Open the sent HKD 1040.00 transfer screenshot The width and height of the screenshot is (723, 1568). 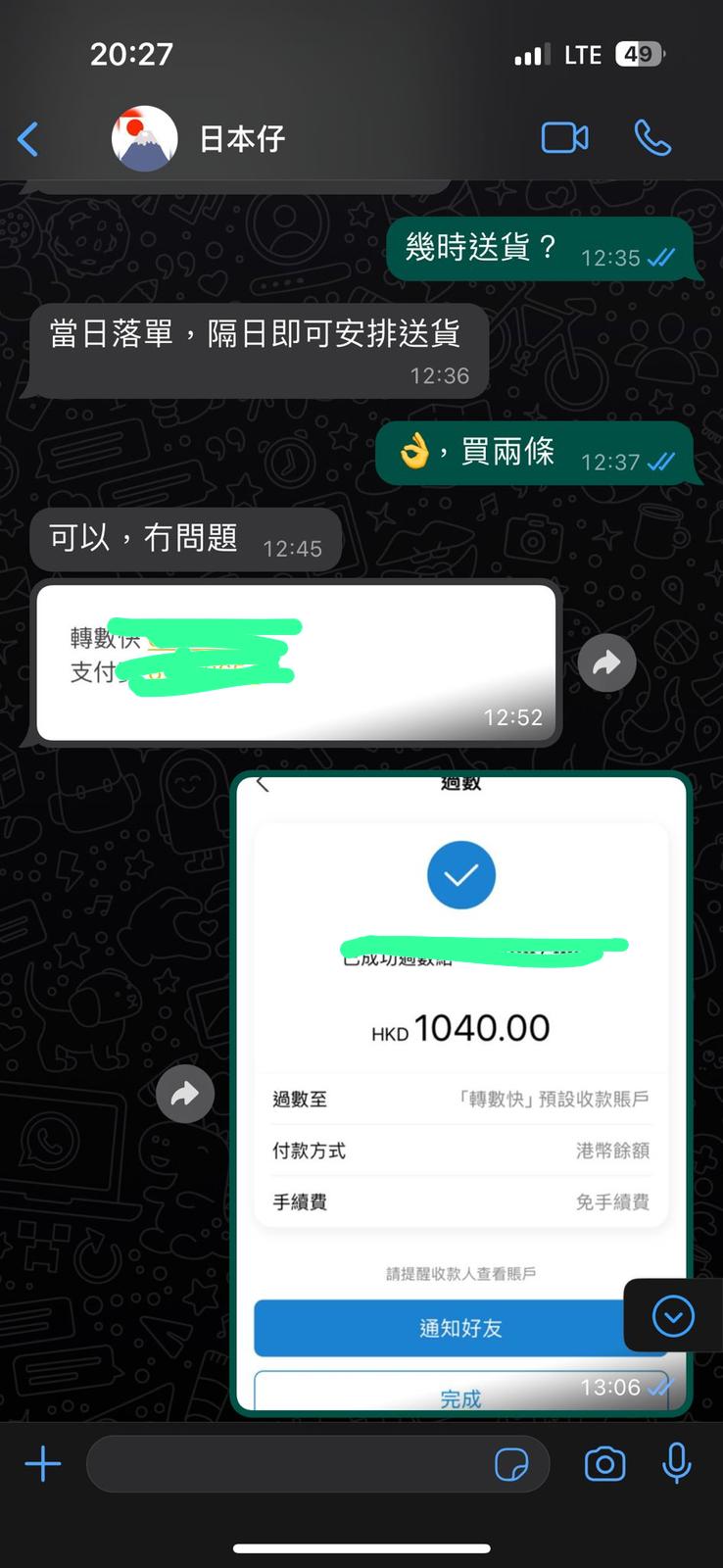[x=461, y=1094]
